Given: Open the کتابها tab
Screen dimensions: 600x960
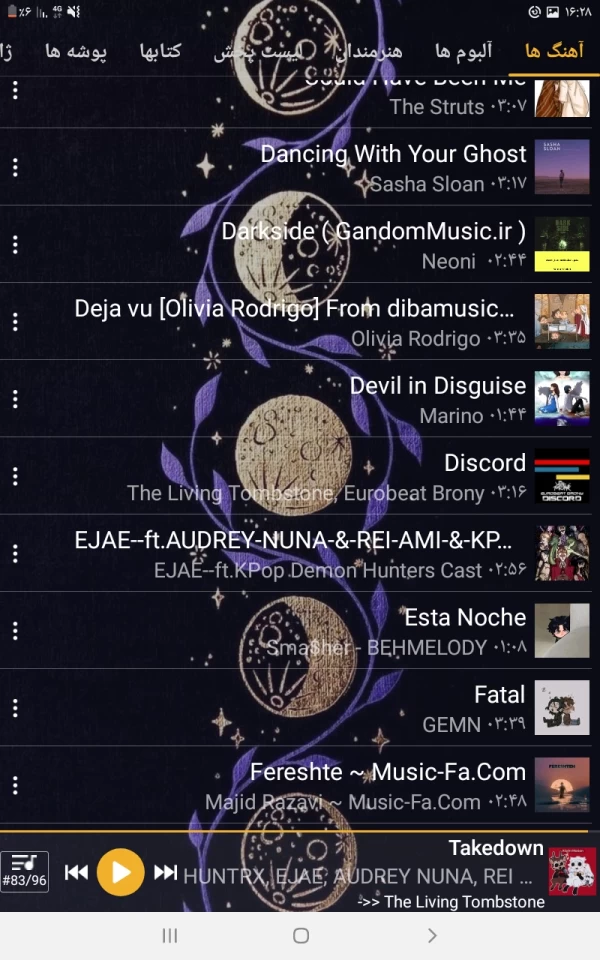Looking at the screenshot, I should (x=160, y=51).
